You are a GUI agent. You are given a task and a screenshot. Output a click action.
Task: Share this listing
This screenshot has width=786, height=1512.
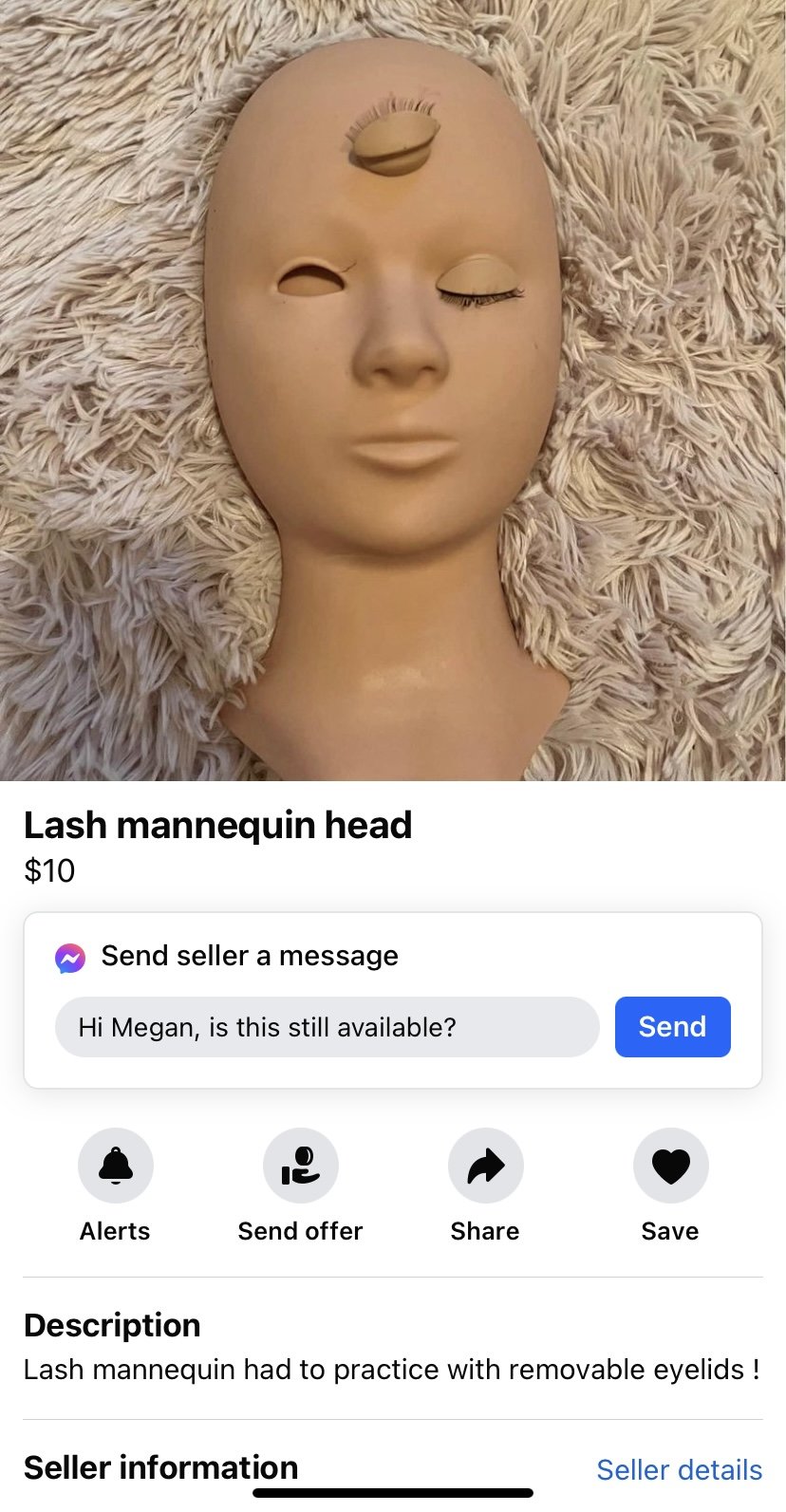pos(485,1166)
